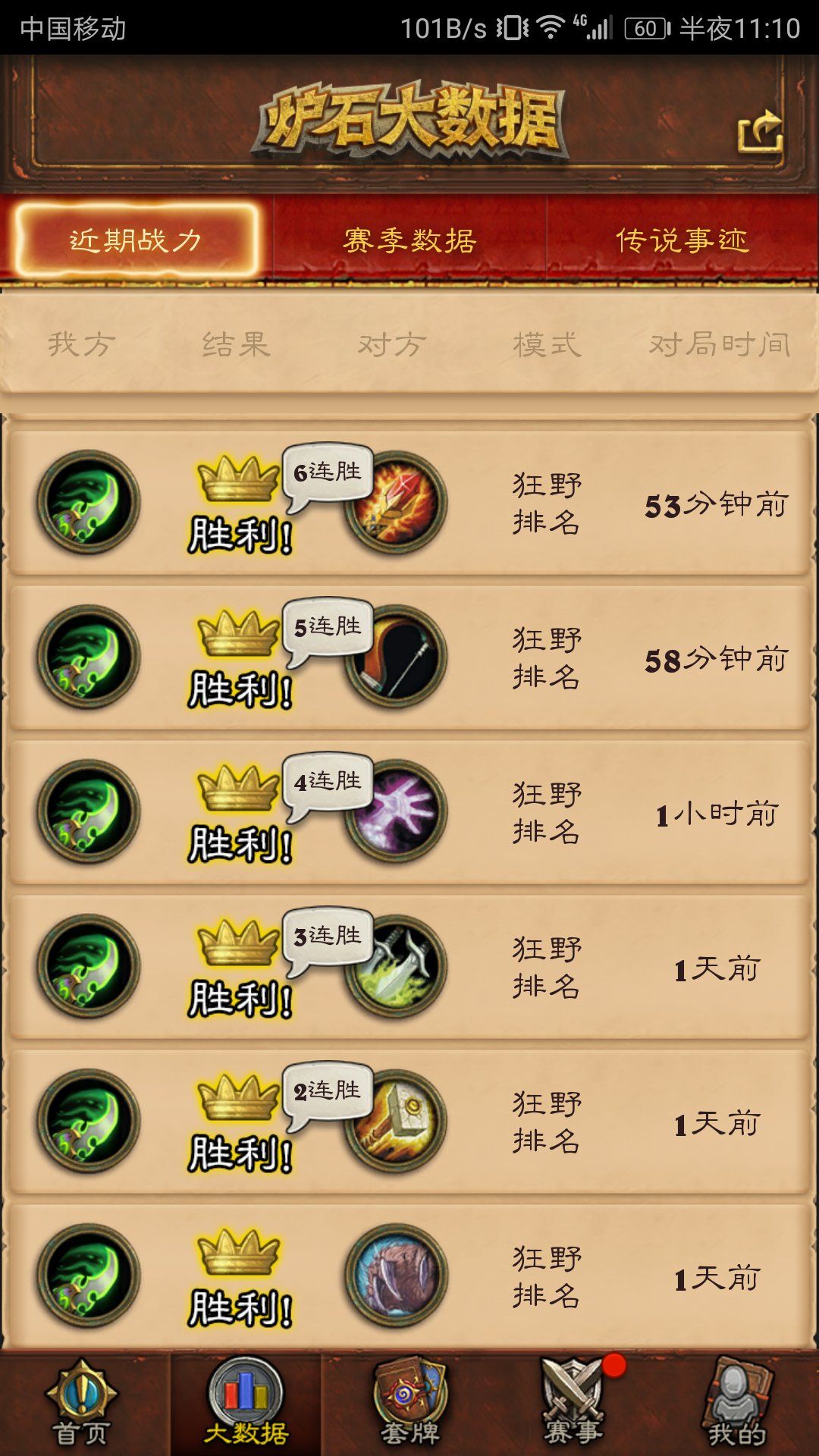Open the 赛事 tournaments tab
Image resolution: width=819 pixels, height=1456 pixels.
(573, 1404)
